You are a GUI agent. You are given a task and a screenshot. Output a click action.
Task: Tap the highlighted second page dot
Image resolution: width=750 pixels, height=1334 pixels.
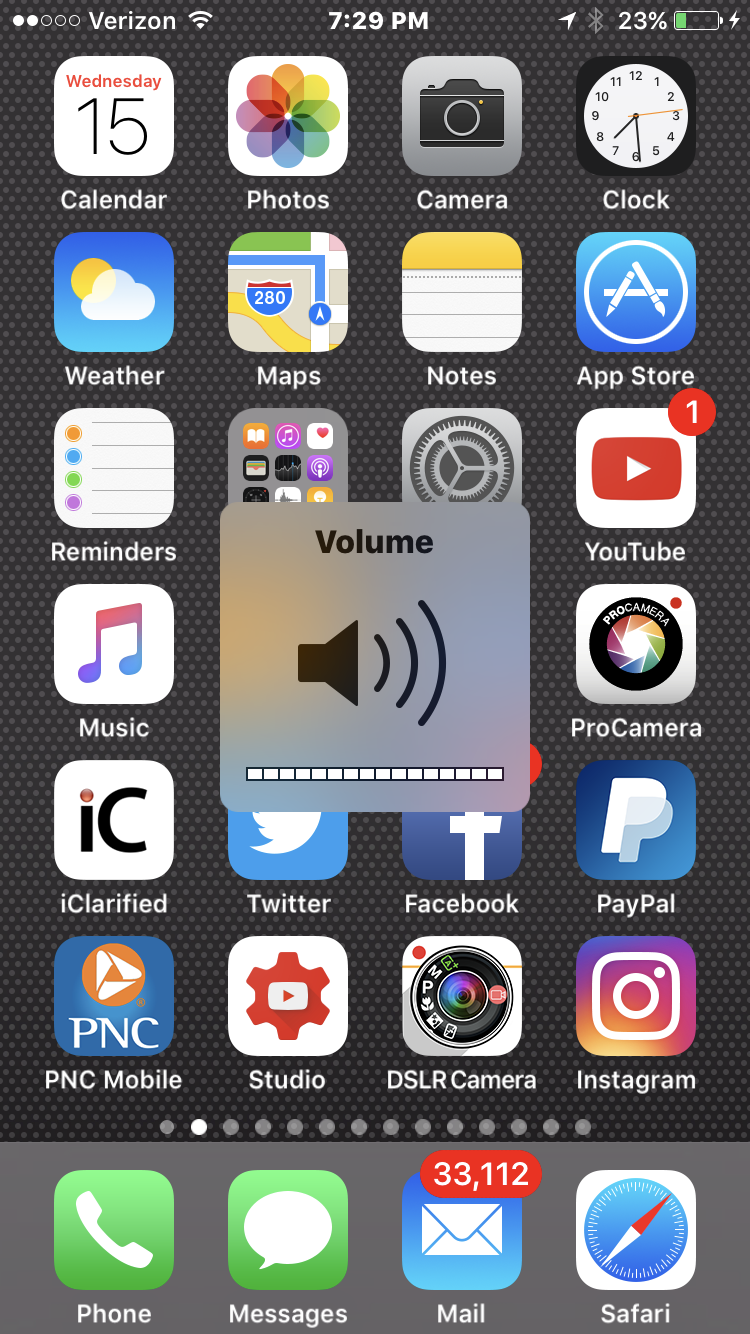pos(199,1126)
